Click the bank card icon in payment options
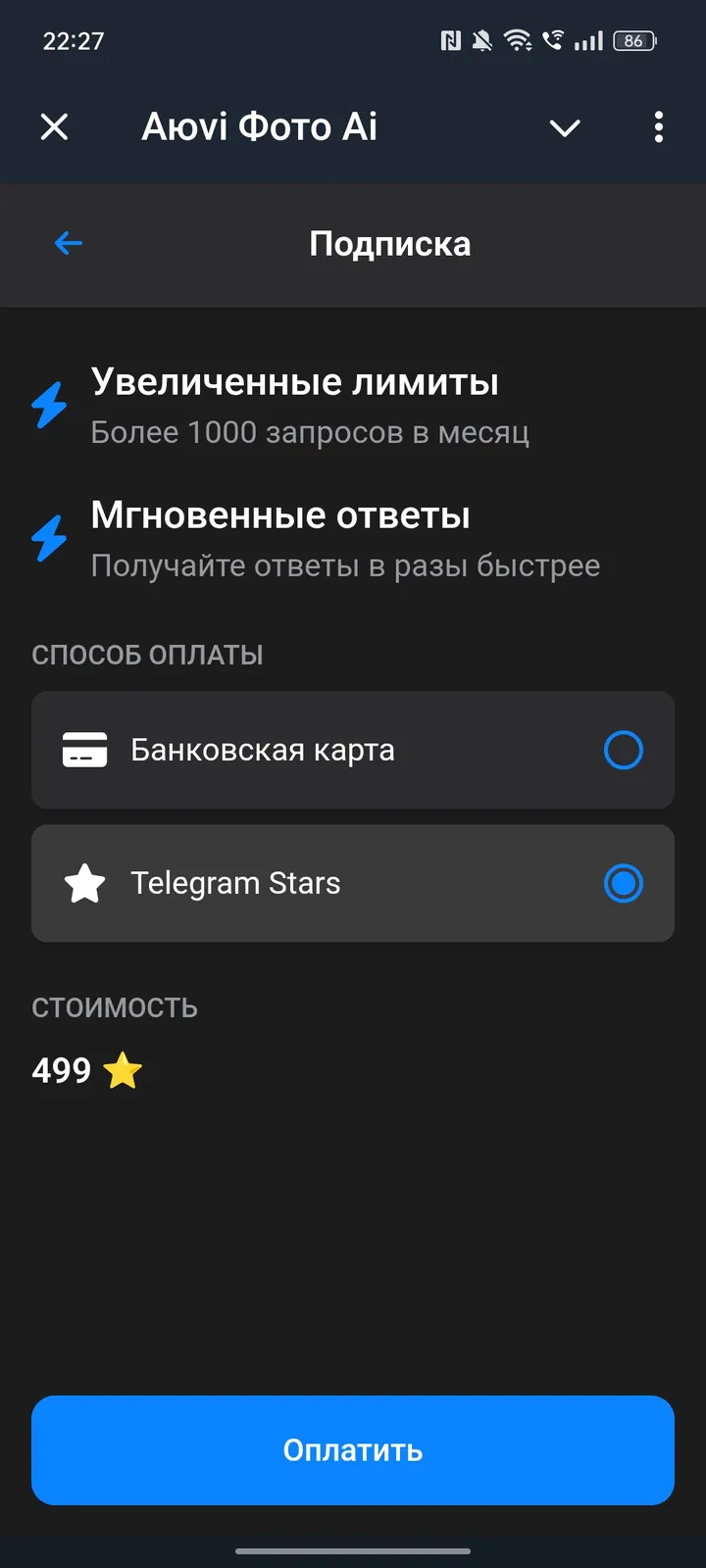The width and height of the screenshot is (706, 1568). tap(84, 750)
